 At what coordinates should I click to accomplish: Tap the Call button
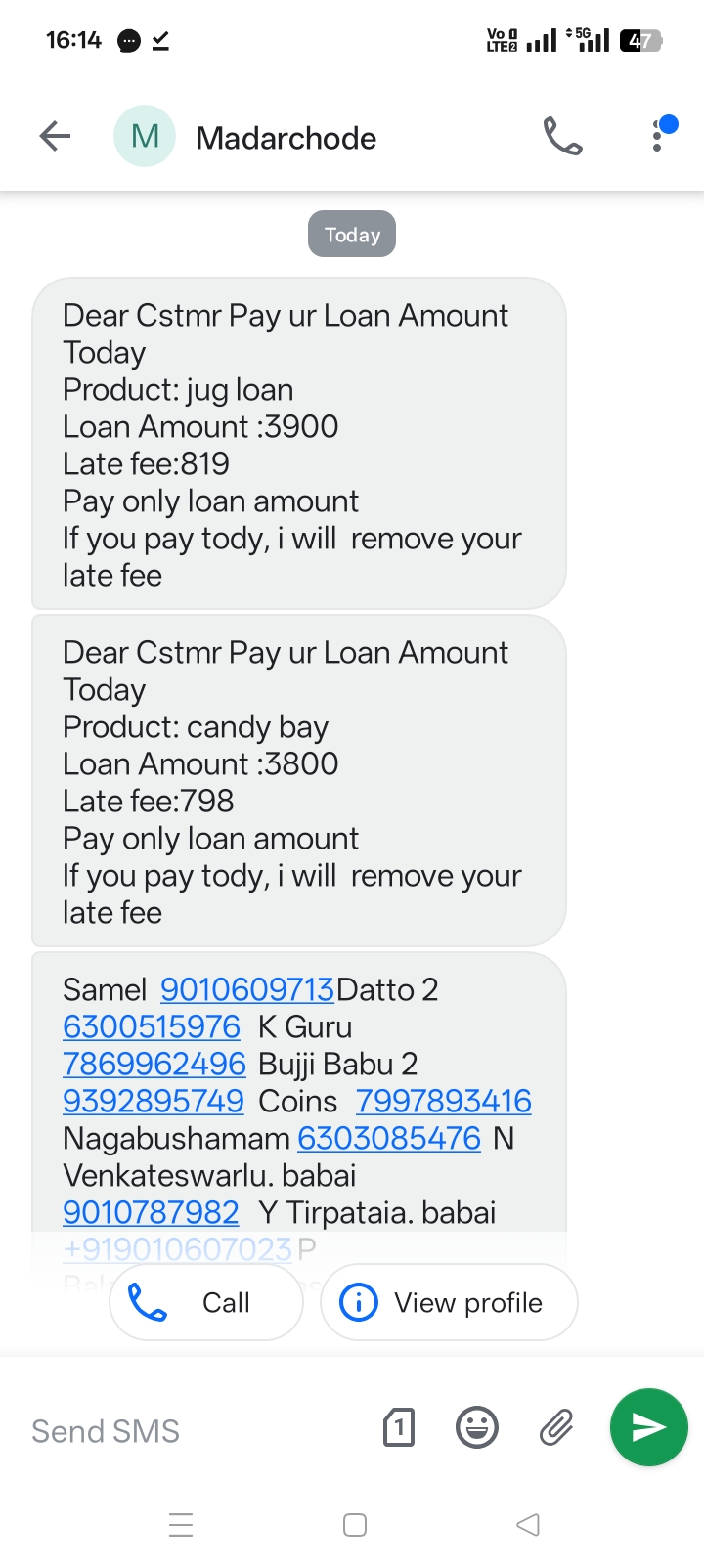(x=205, y=1302)
